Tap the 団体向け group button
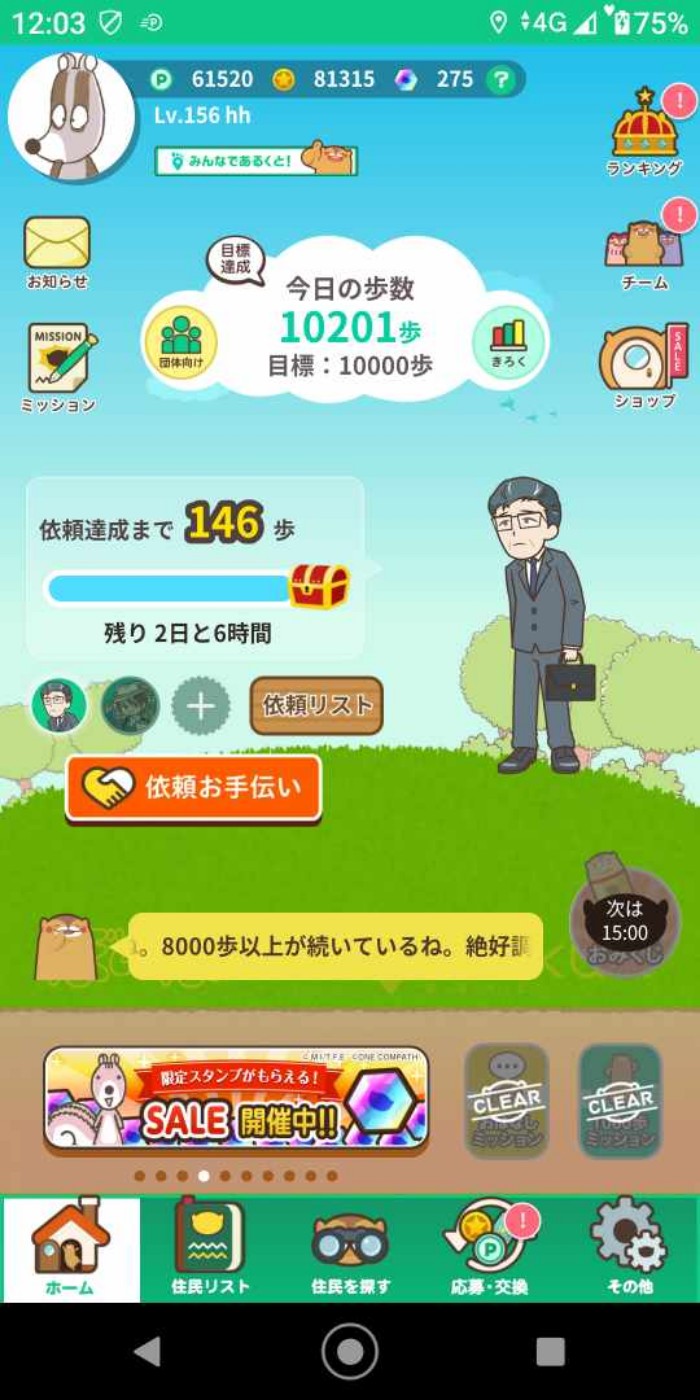The height and width of the screenshot is (1400, 700). 181,341
